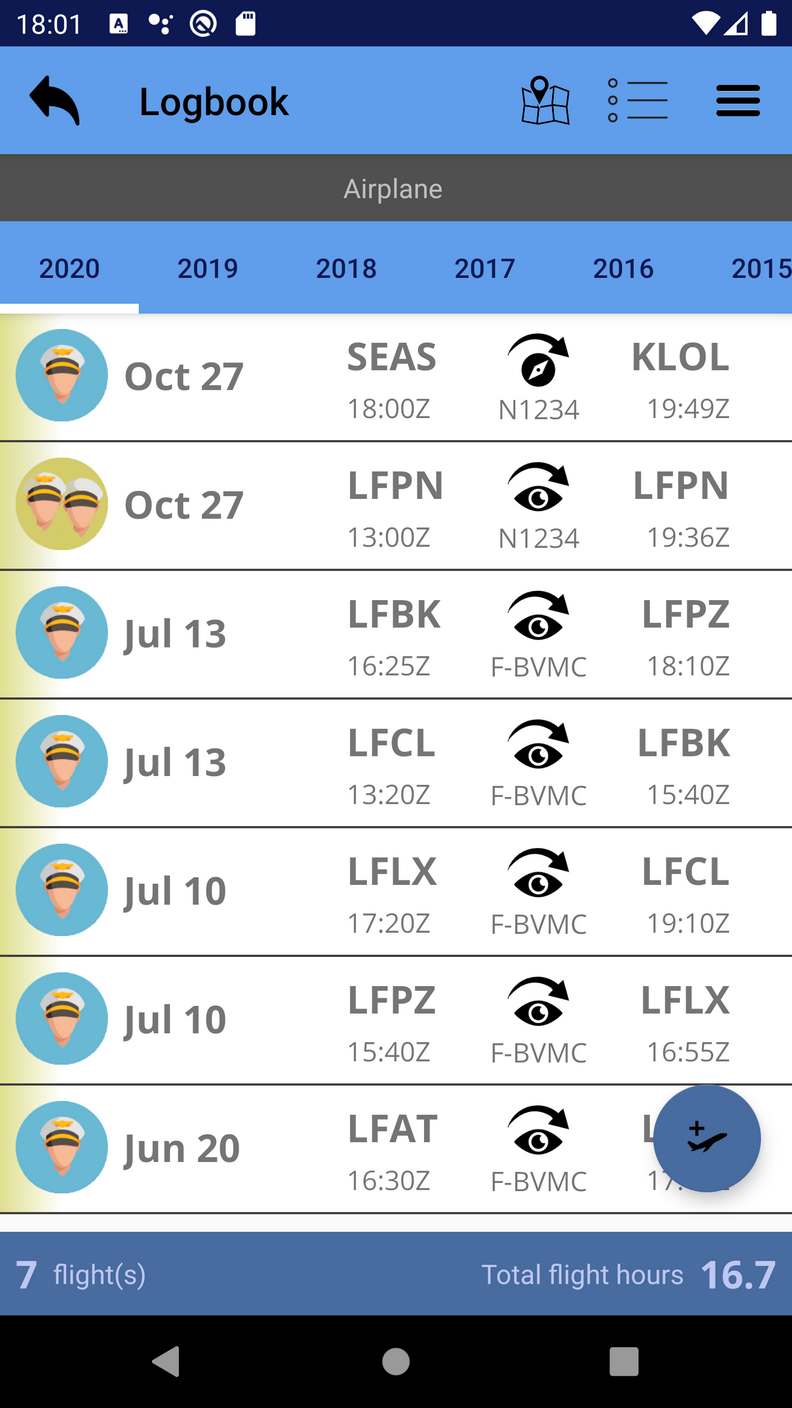The height and width of the screenshot is (1408, 792).
Task: Switch to the 2019 tab
Action: click(208, 268)
